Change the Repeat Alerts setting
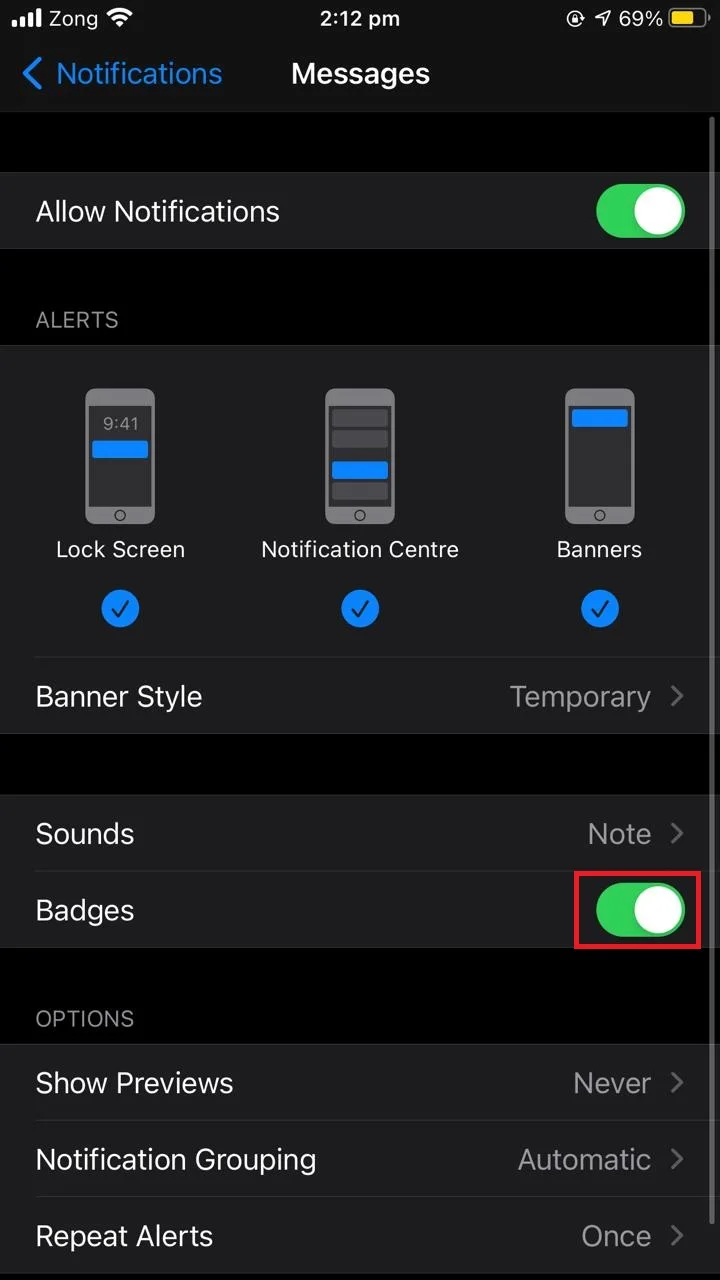 point(360,1236)
